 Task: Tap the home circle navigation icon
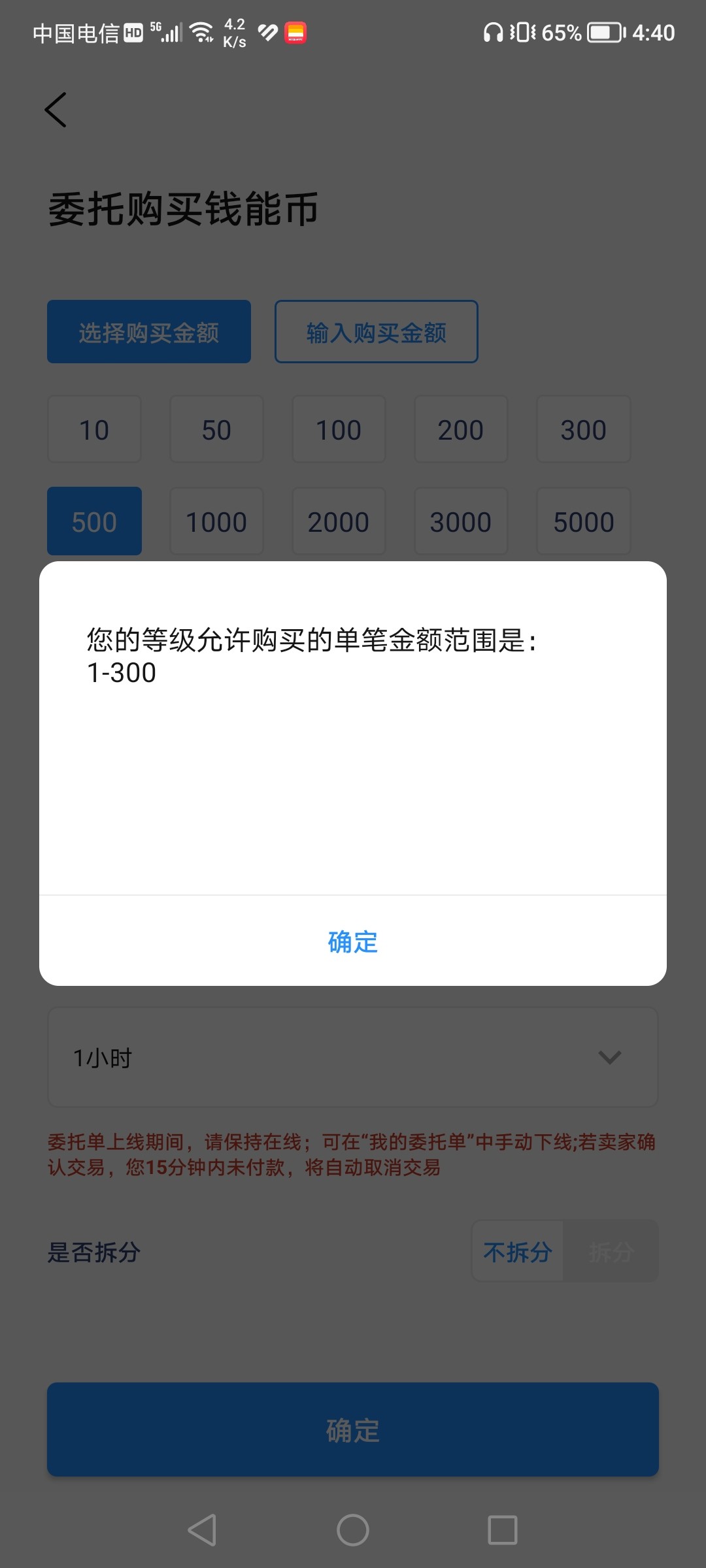[353, 1531]
